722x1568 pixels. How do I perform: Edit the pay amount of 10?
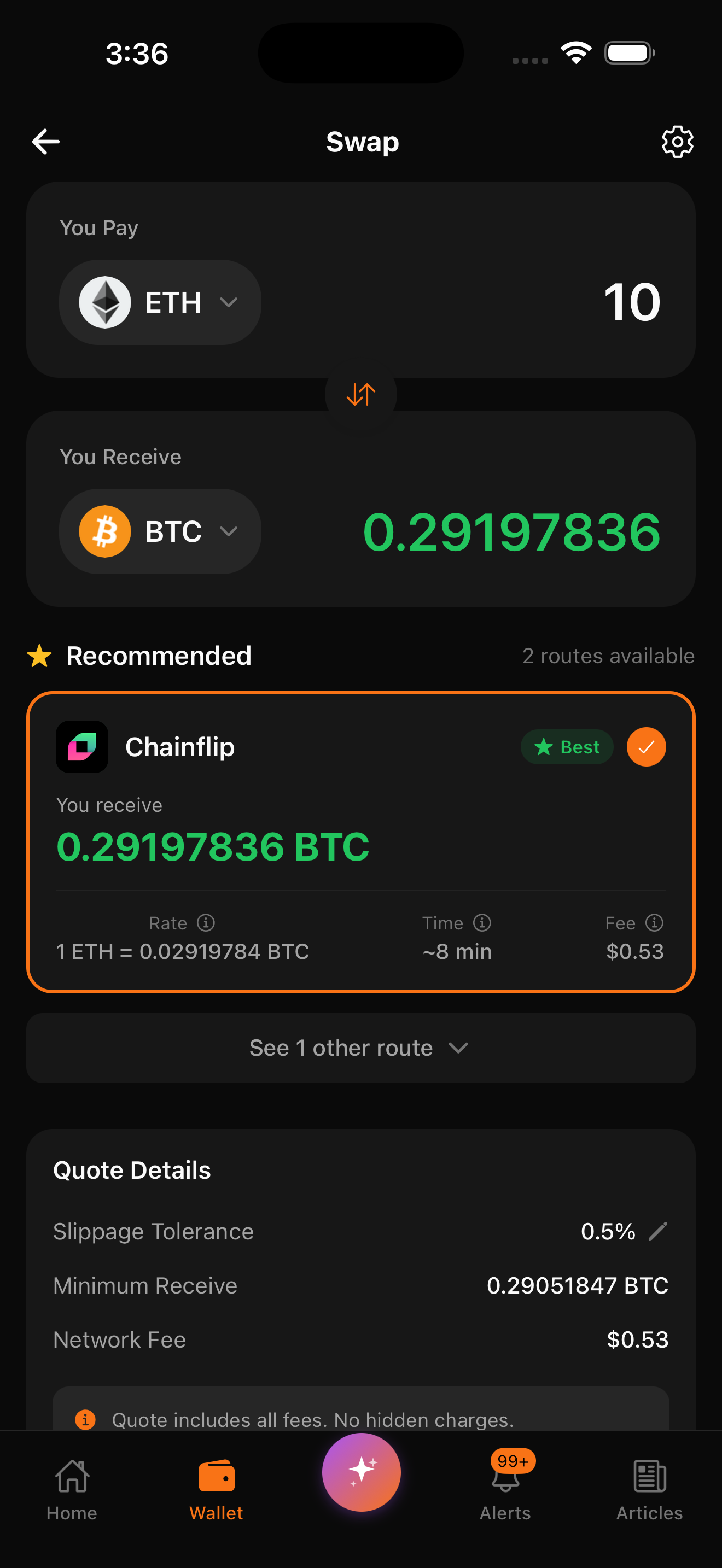click(631, 302)
